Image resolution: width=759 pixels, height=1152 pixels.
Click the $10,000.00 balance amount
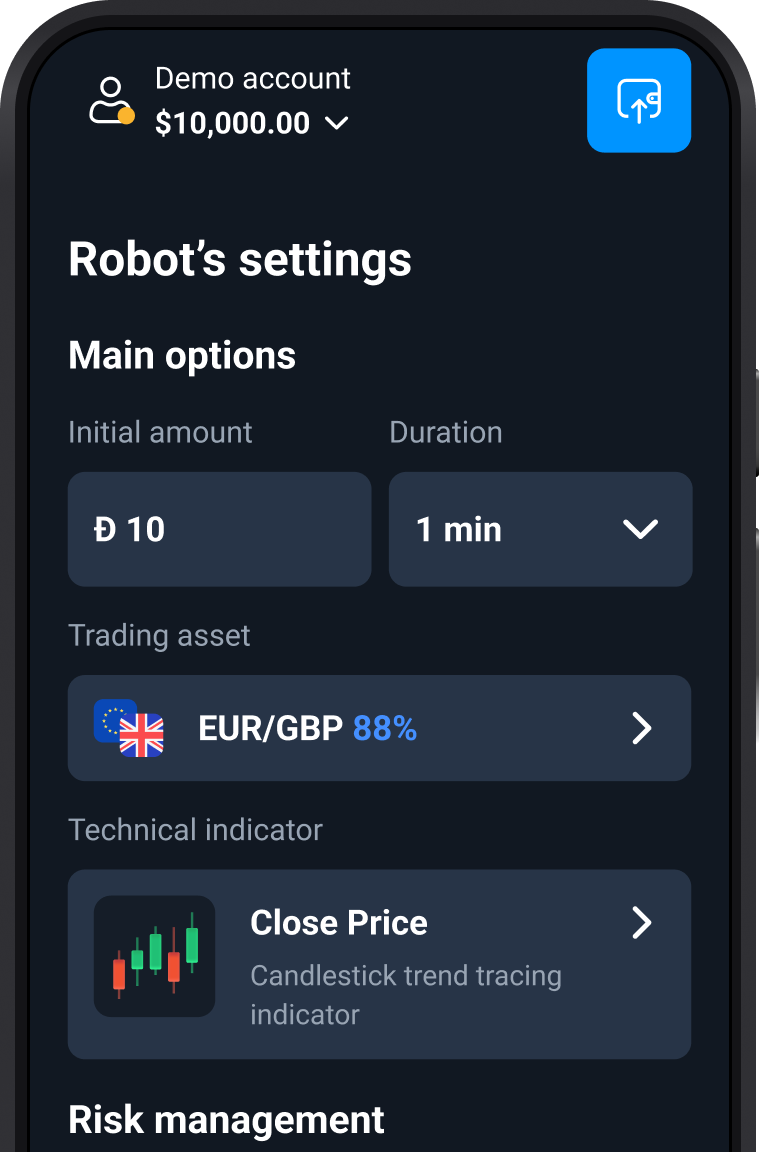pos(233,123)
